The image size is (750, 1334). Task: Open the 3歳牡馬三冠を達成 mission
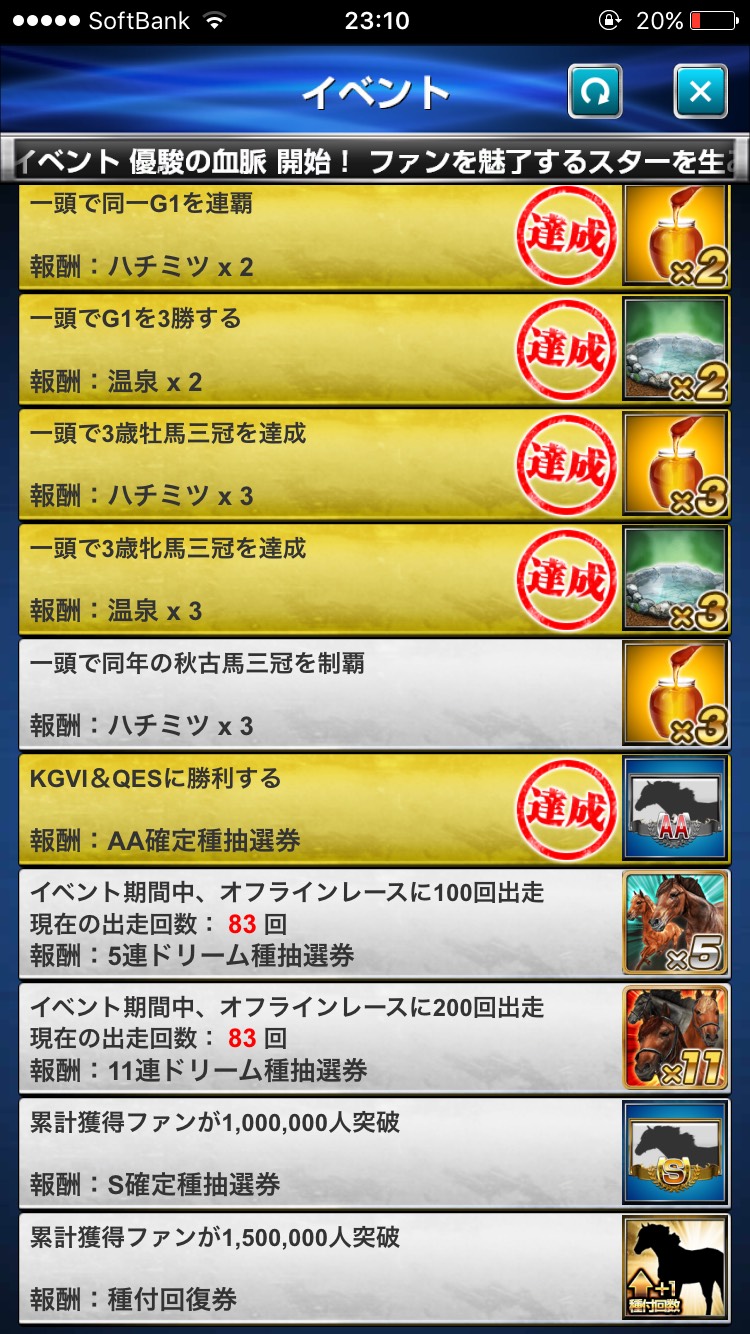click(375, 464)
